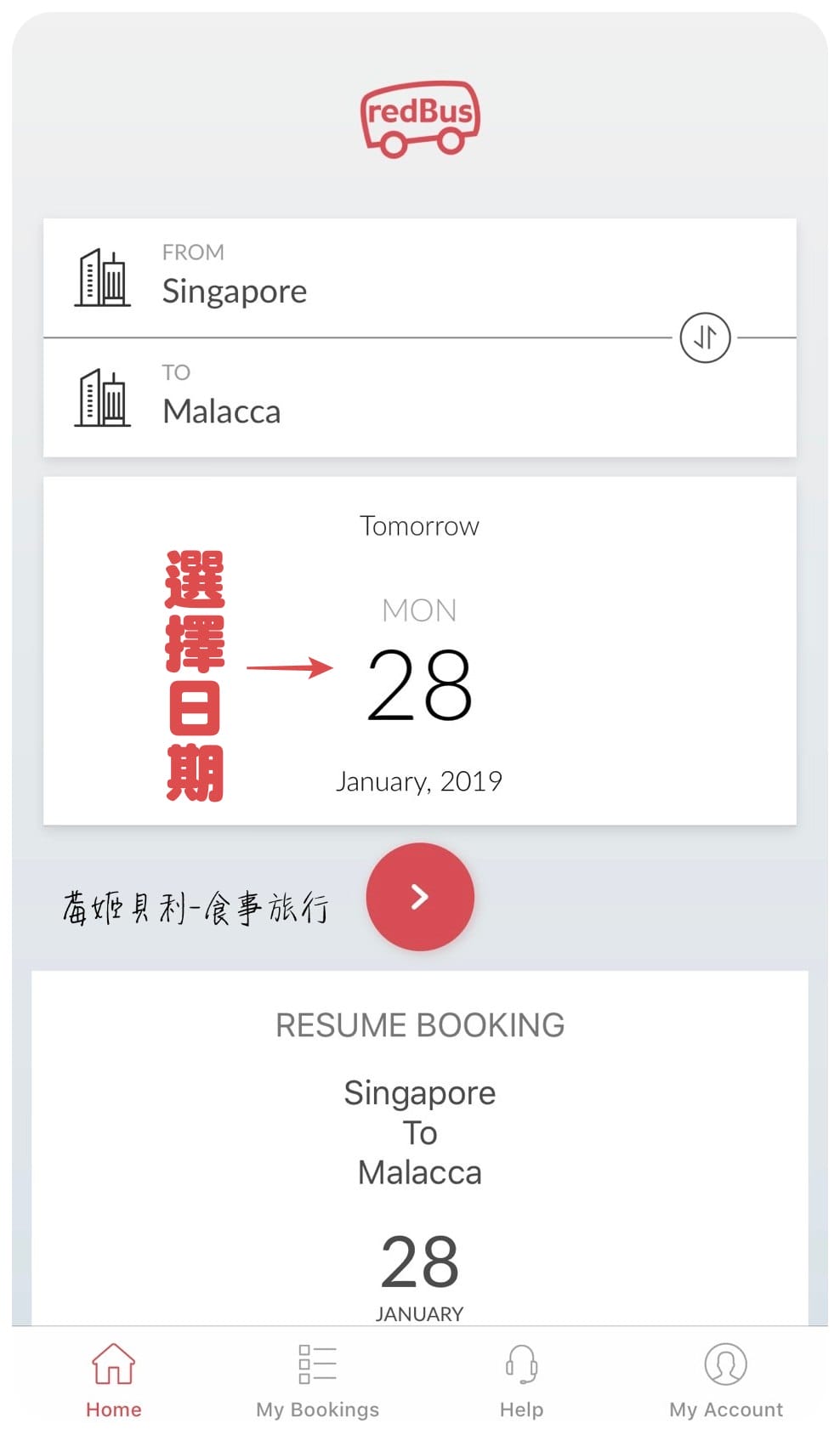Screen dimensions: 840x1435
Task: Search buses with the red arrow button
Action: pos(420,897)
